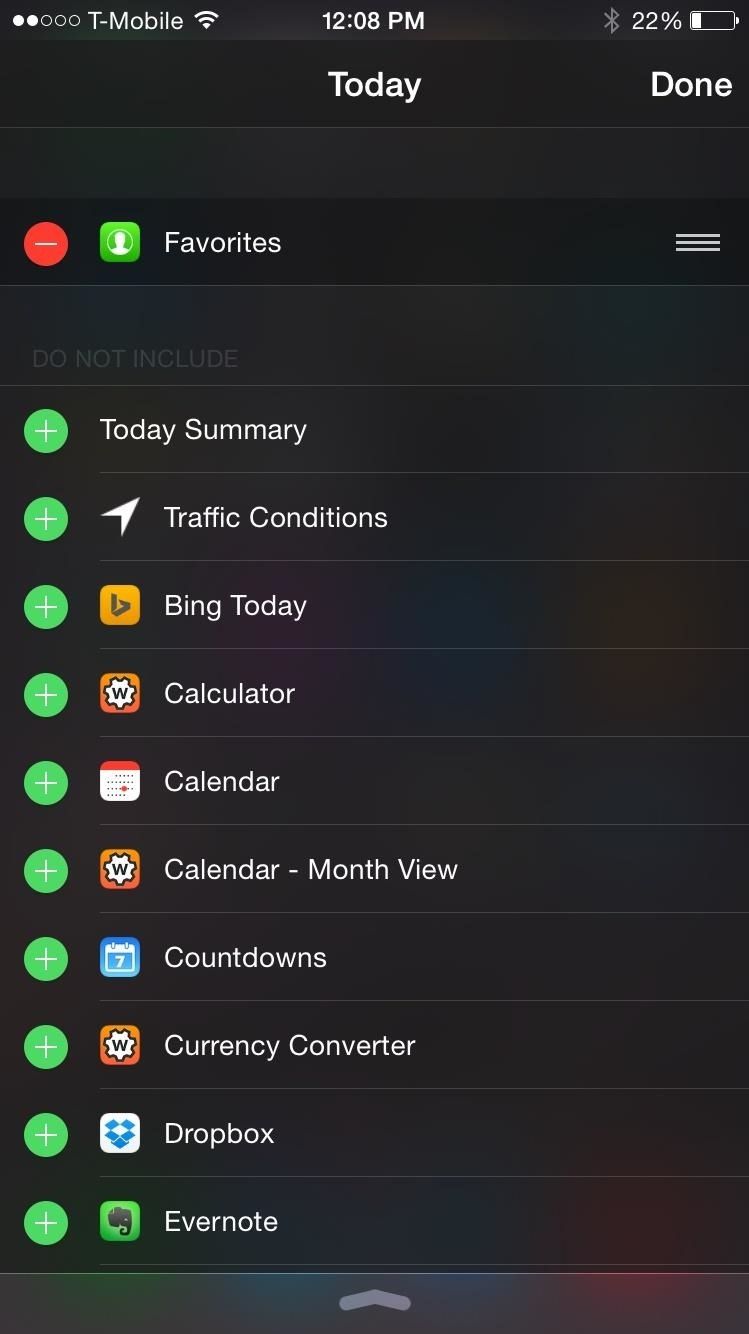Add the Bing Today widget

pyautogui.click(x=45, y=606)
